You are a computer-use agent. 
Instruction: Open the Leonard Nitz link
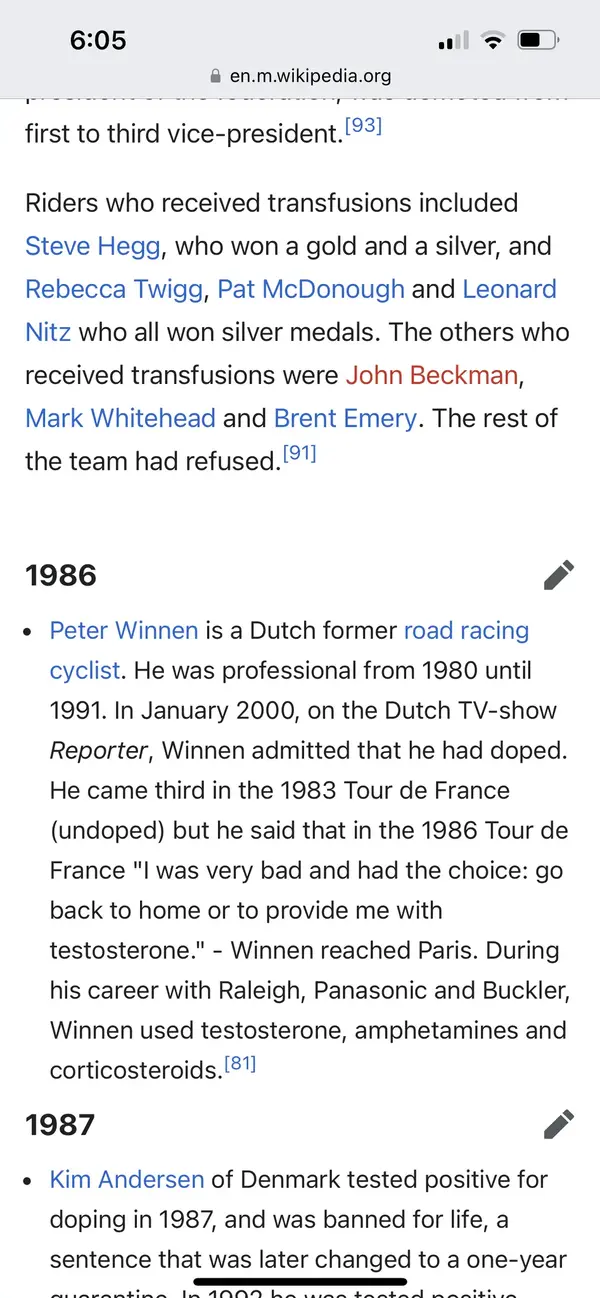[509, 289]
